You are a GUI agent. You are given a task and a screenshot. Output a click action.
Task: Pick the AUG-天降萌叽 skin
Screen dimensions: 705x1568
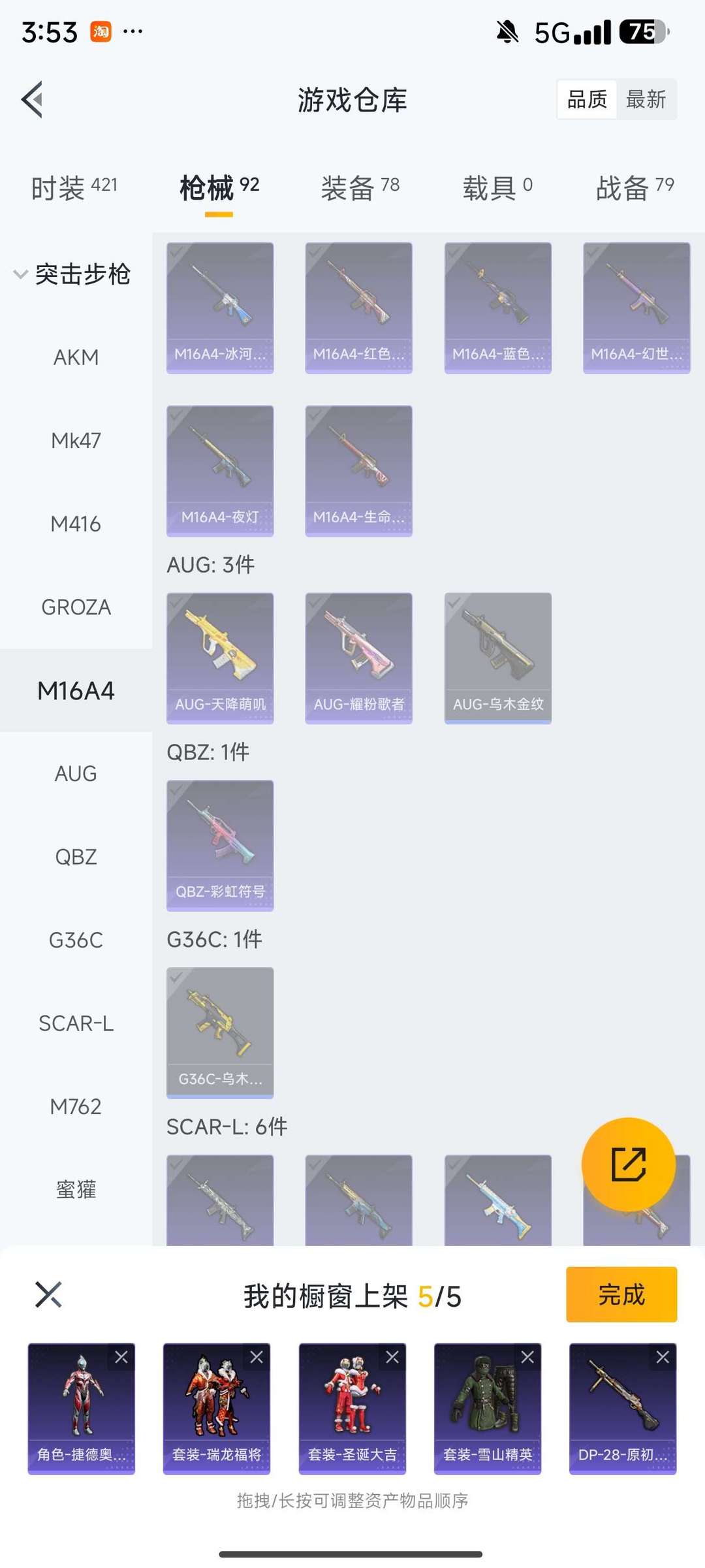[220, 658]
